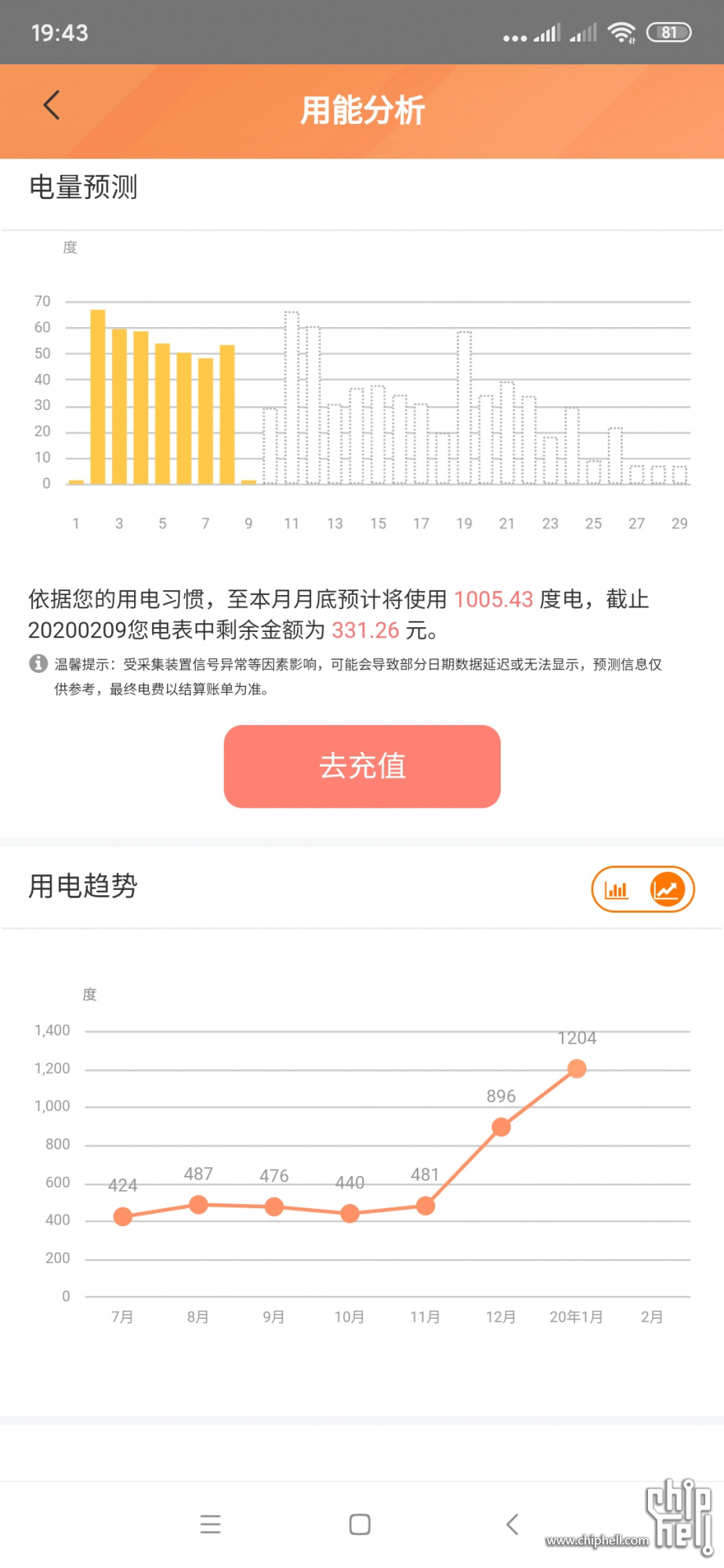
Task: Tap the system back arrow
Action: pos(512,1524)
